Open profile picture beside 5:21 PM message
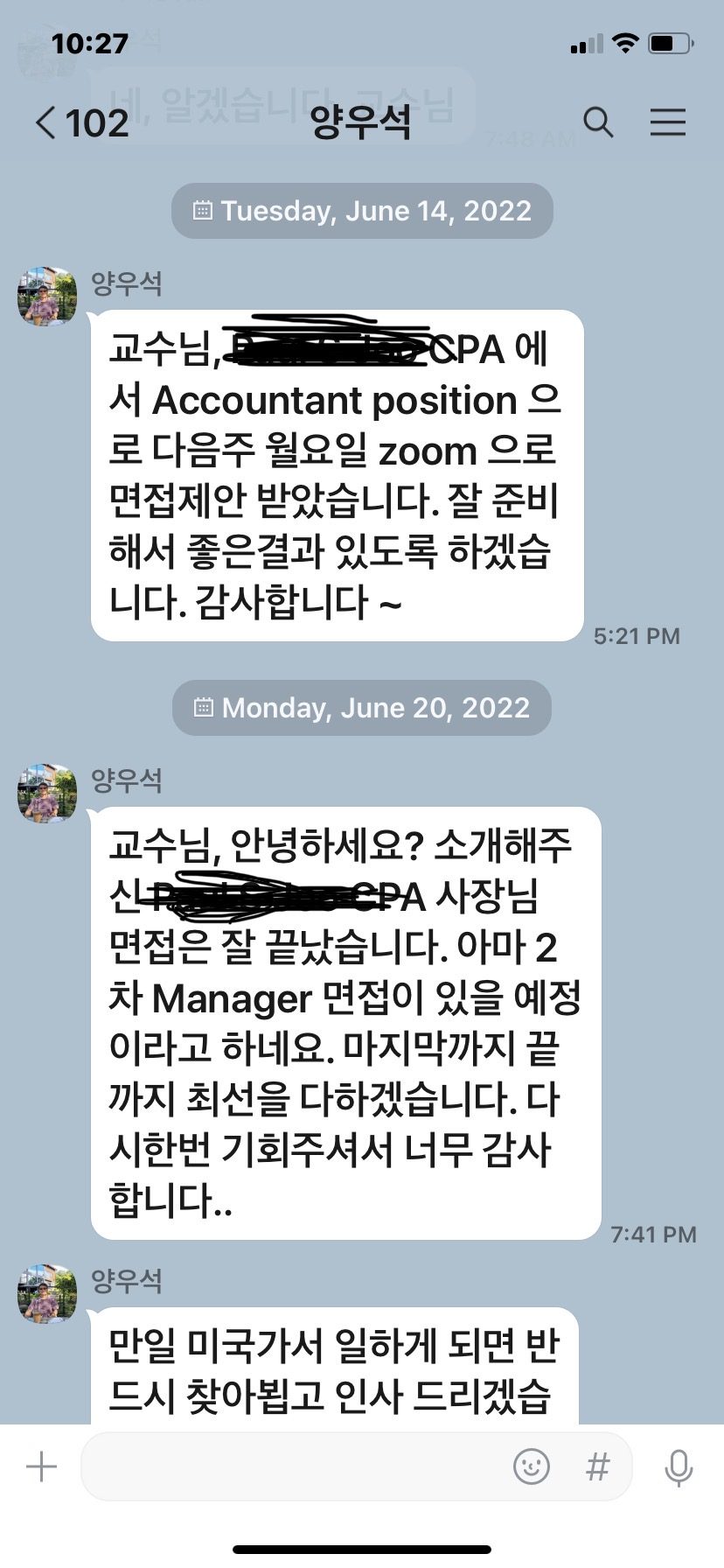Viewport: 724px width, 1568px height. point(47,297)
